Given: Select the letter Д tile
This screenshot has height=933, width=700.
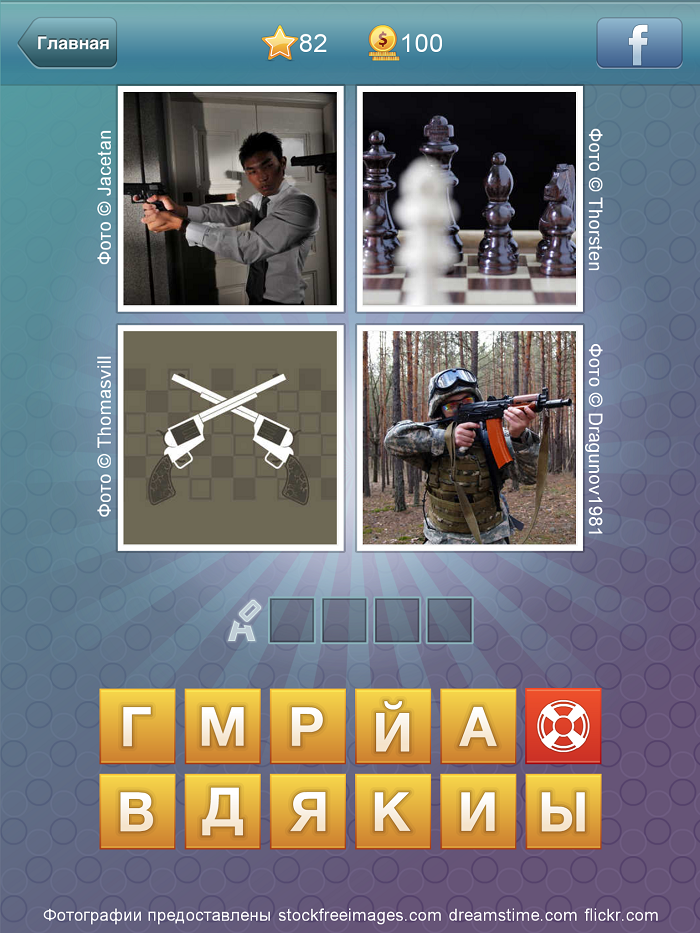Looking at the screenshot, I should coord(222,811).
